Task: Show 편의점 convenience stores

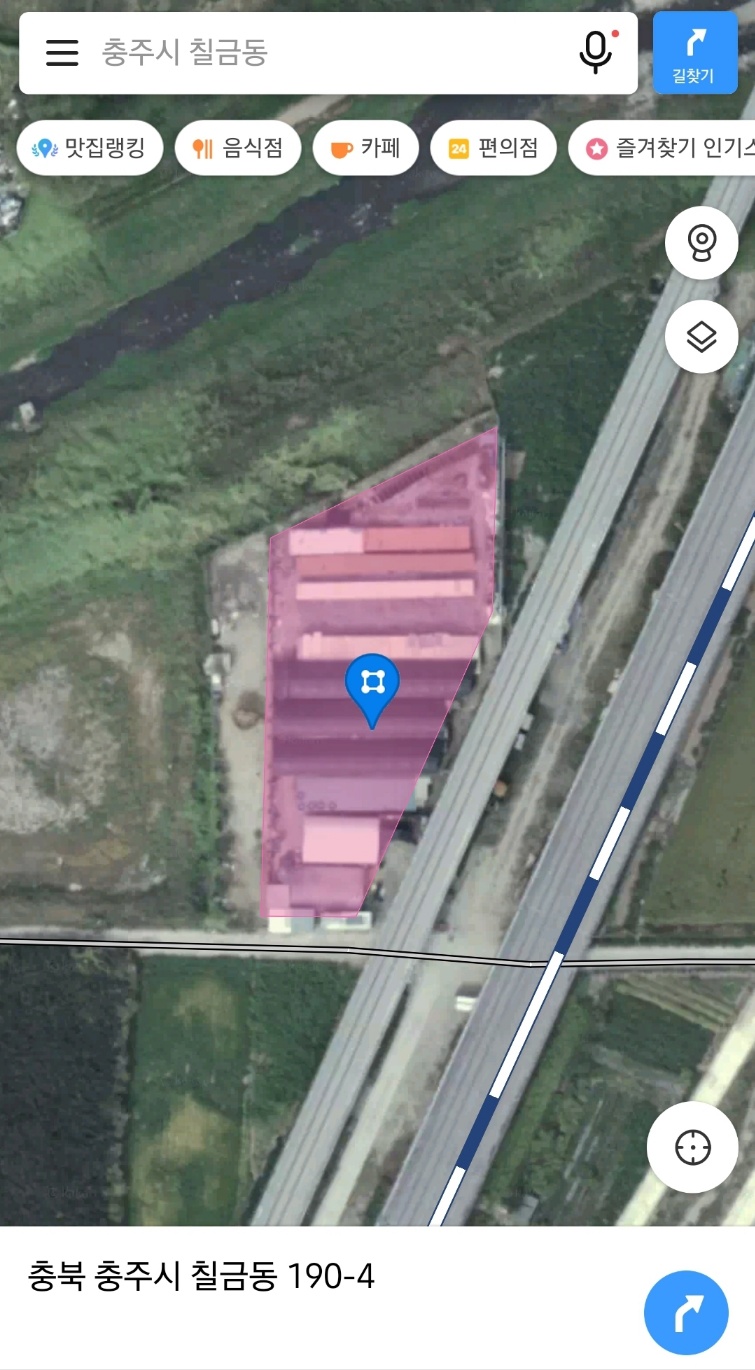Action: (x=492, y=149)
